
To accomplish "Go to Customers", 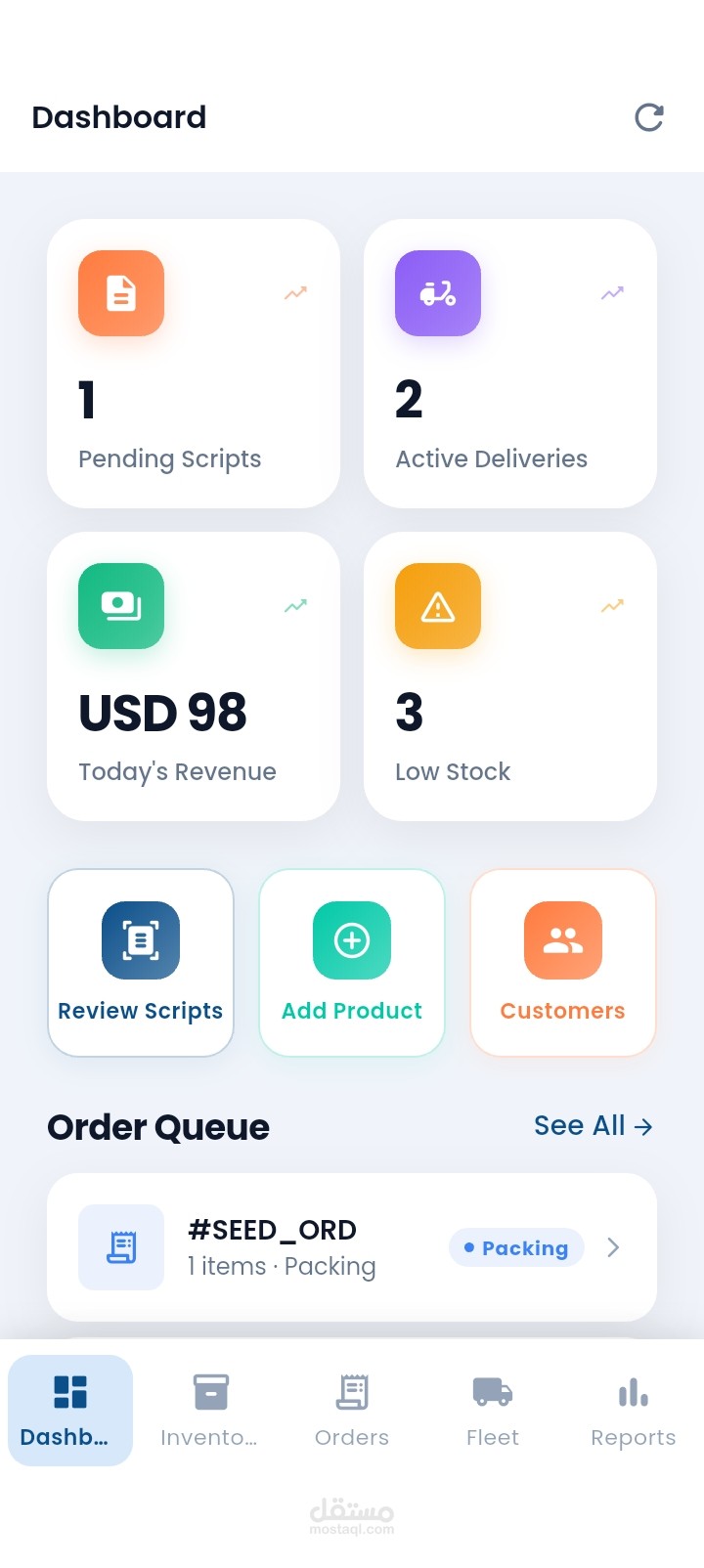I will 562,963.
